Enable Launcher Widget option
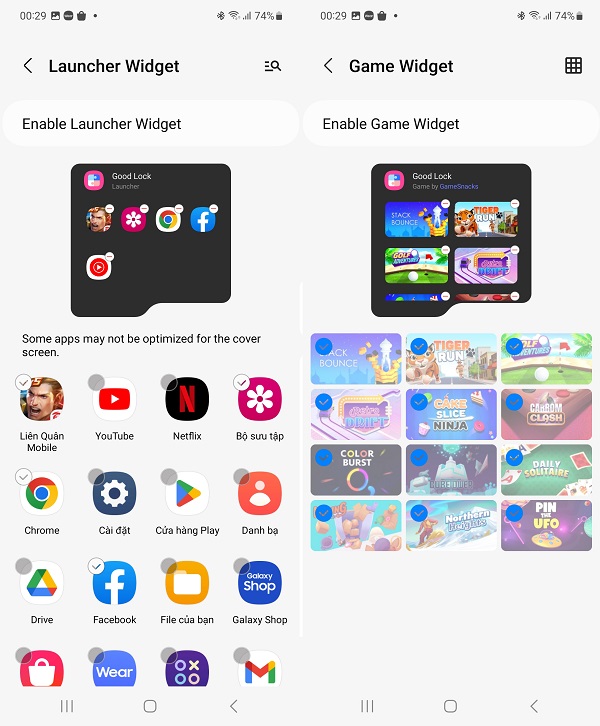 click(x=150, y=124)
